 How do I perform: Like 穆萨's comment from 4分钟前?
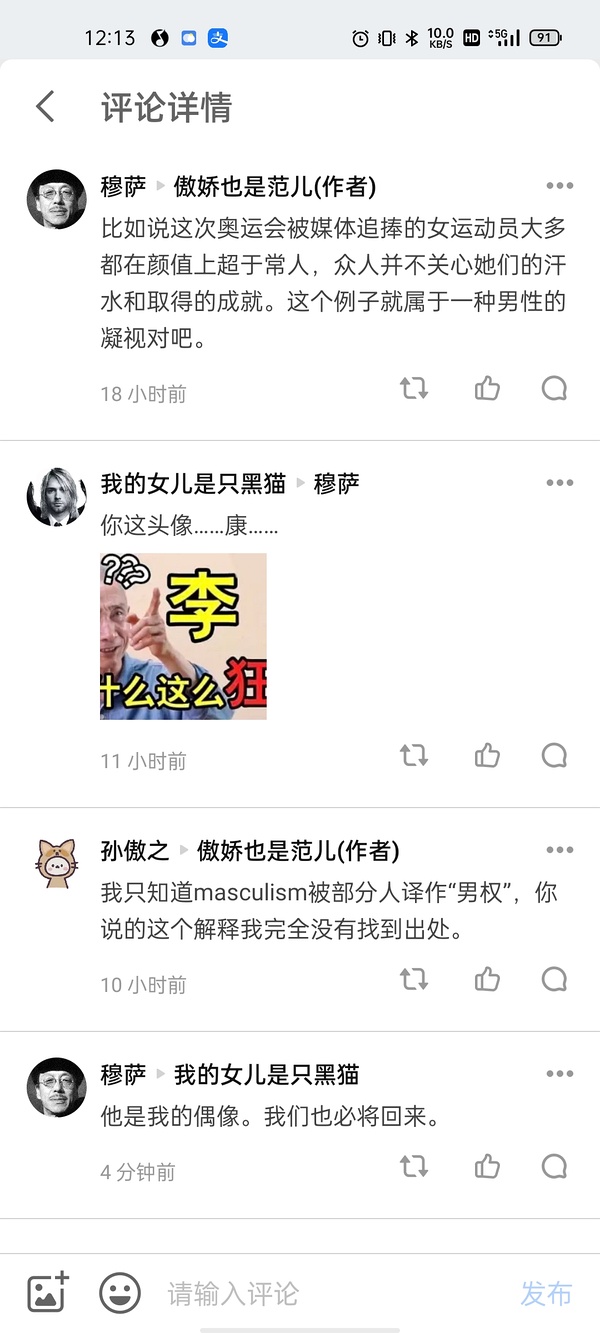(487, 1166)
